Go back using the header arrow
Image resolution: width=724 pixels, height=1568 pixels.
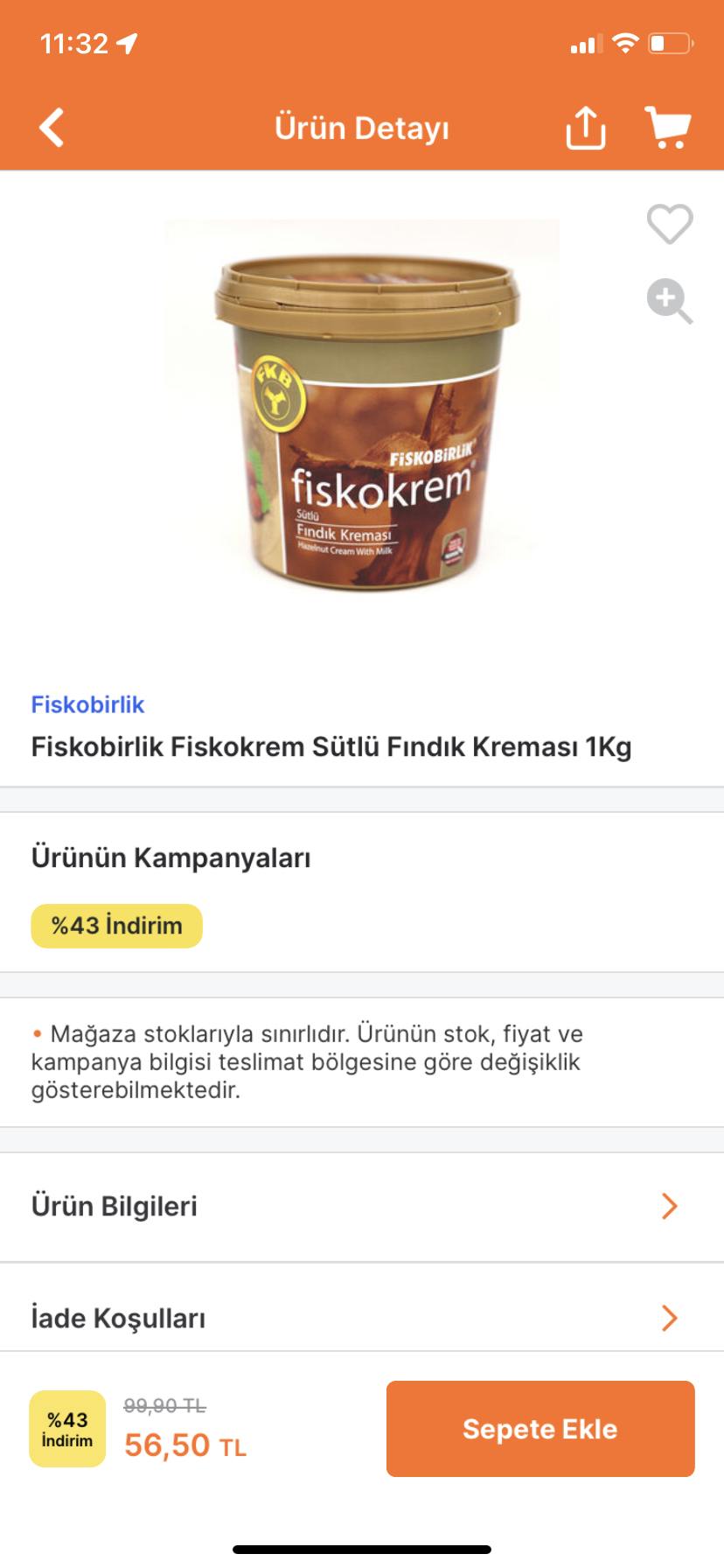click(x=52, y=128)
